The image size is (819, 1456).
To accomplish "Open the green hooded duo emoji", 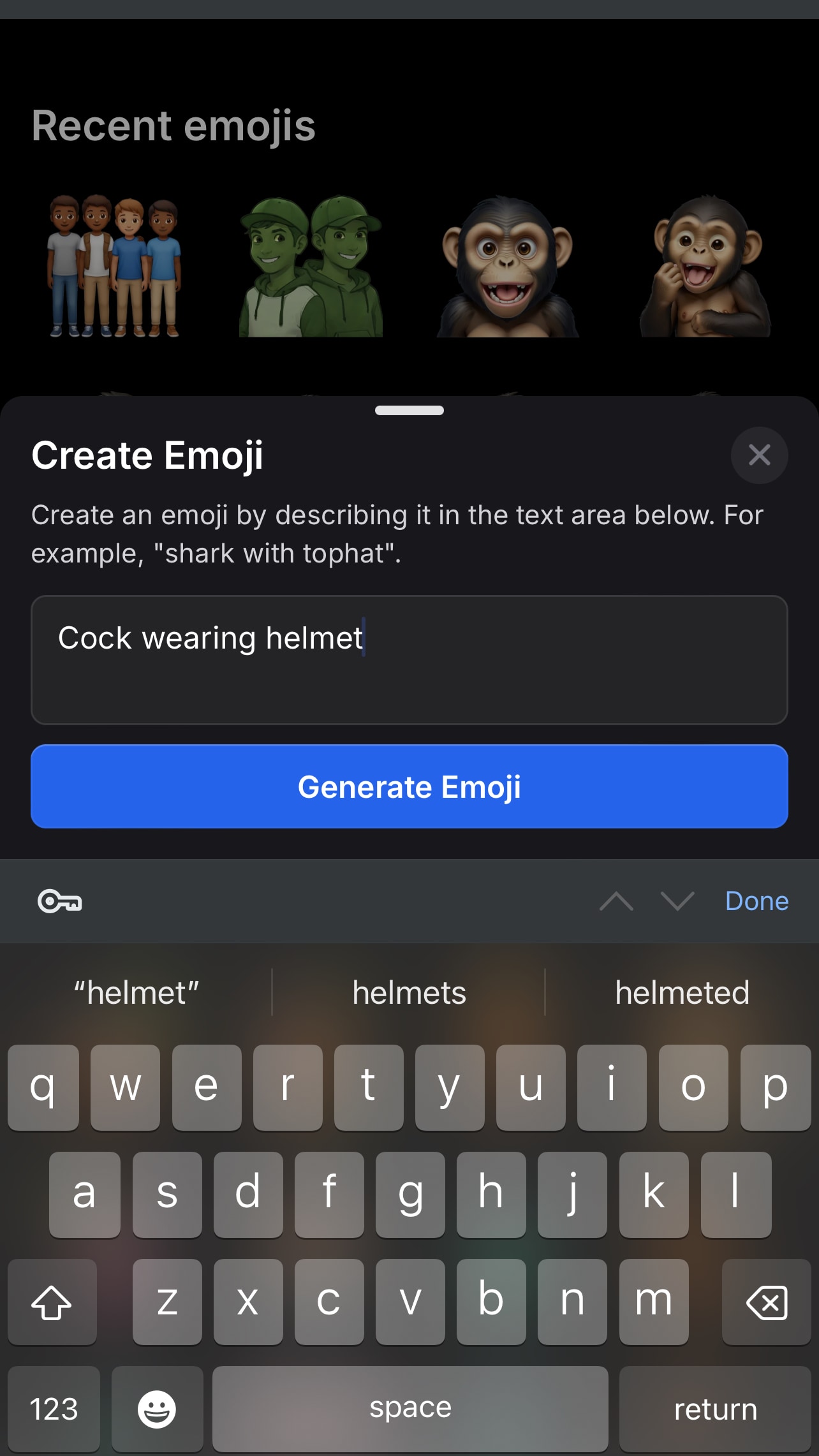I will coord(311,266).
